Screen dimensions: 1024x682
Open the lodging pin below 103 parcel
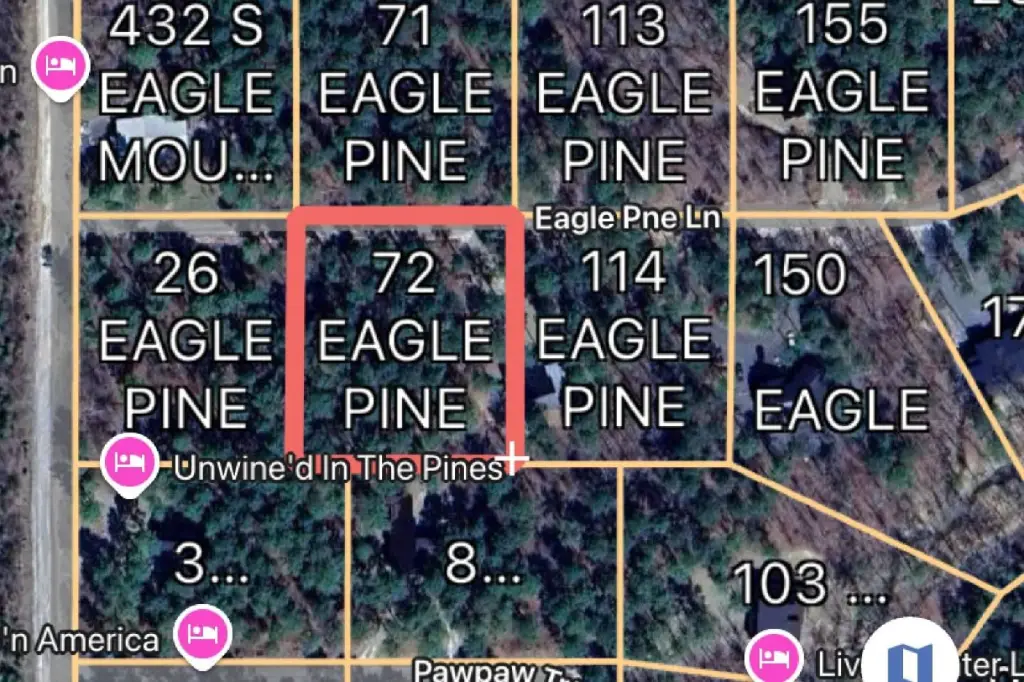pyautogui.click(x=773, y=655)
